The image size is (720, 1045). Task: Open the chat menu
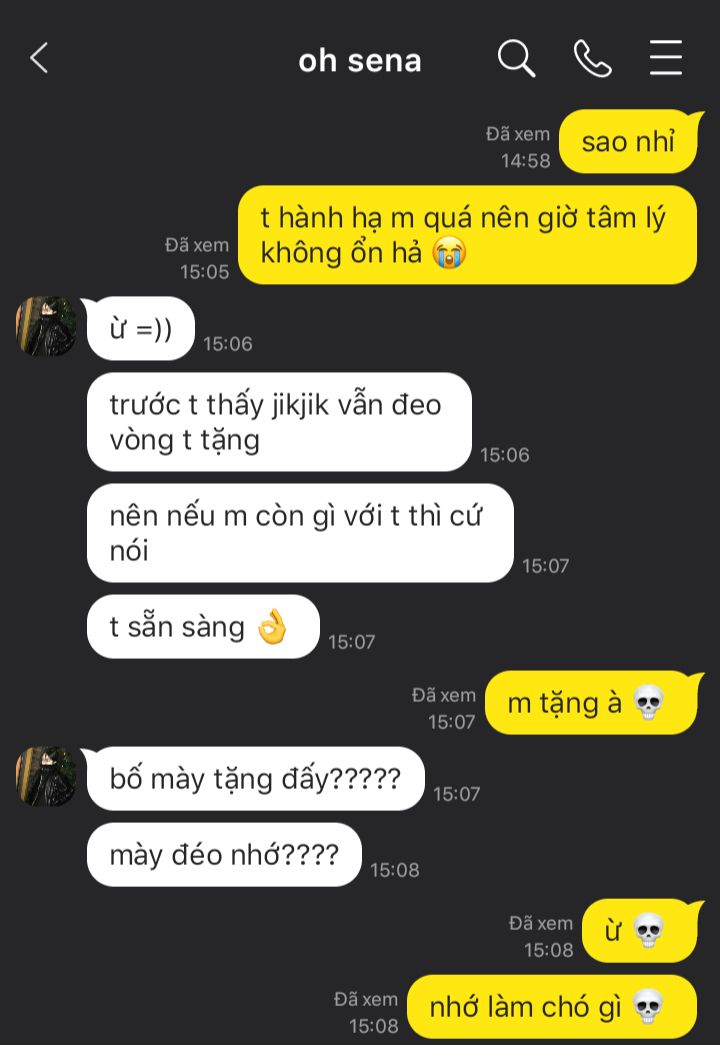[x=666, y=59]
